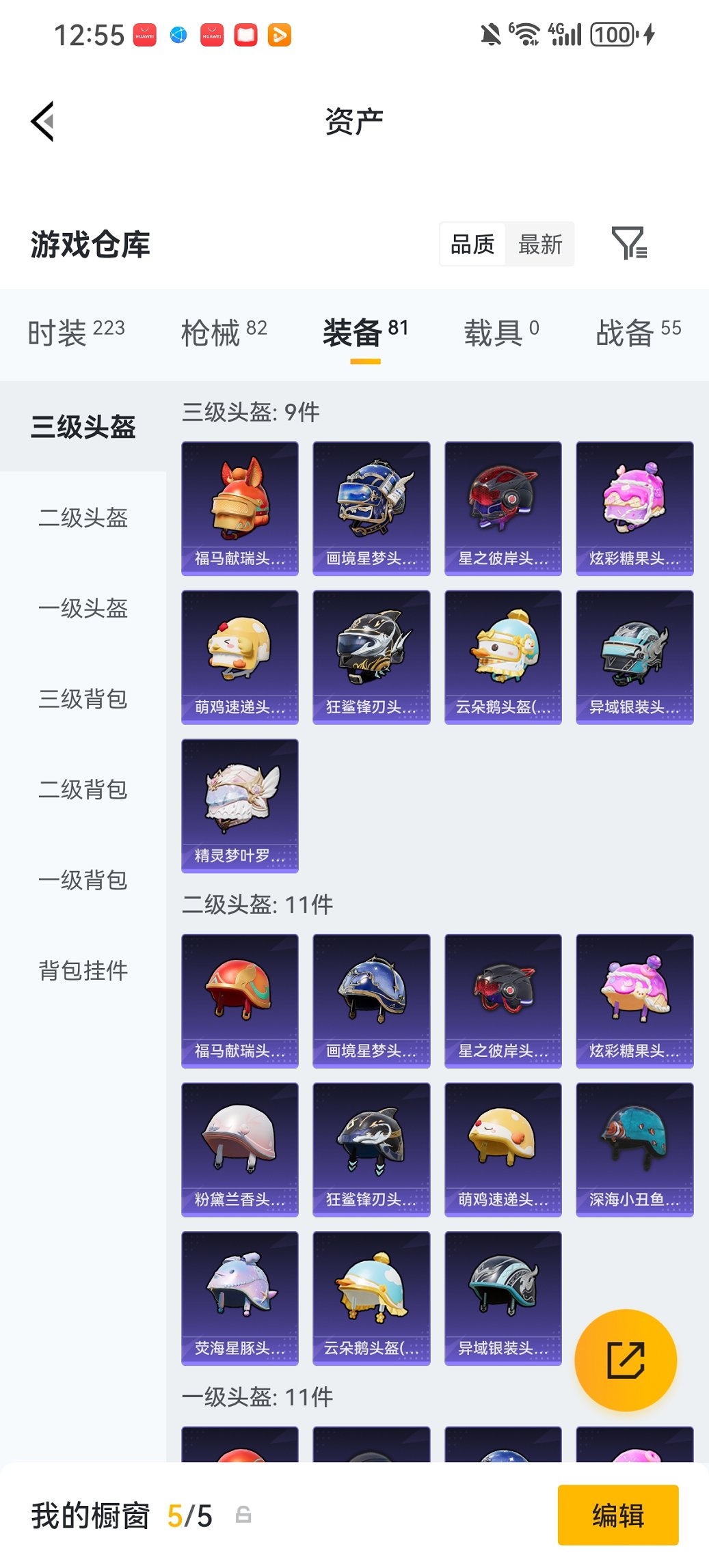The height and width of the screenshot is (1568, 709).
Task: Tap the back arrow to leave 资产 page
Action: pyautogui.click(x=42, y=120)
